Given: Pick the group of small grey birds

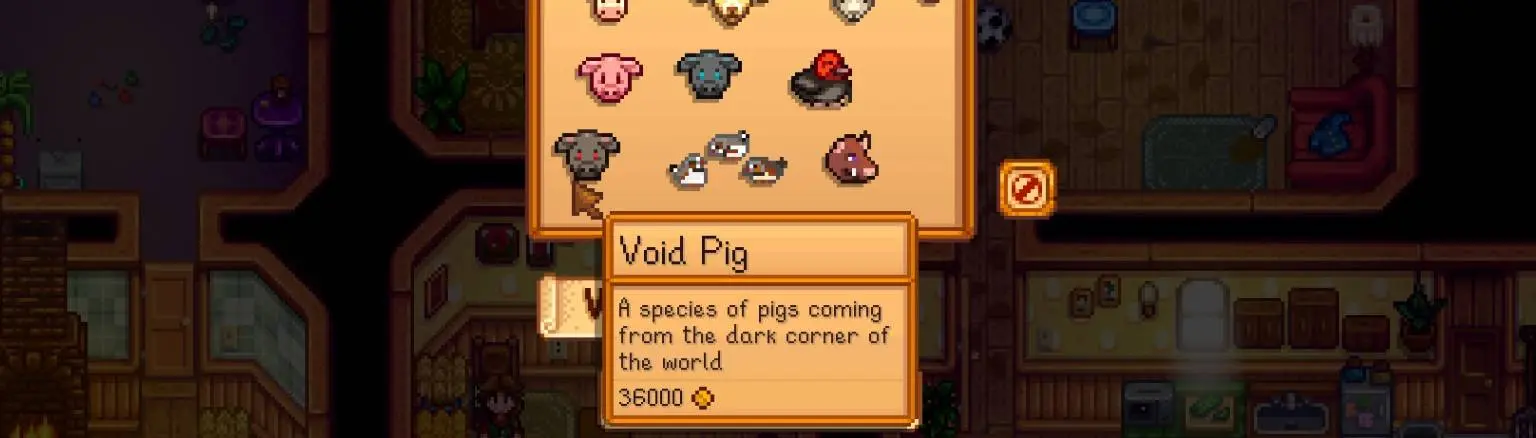Looking at the screenshot, I should click(x=727, y=160).
